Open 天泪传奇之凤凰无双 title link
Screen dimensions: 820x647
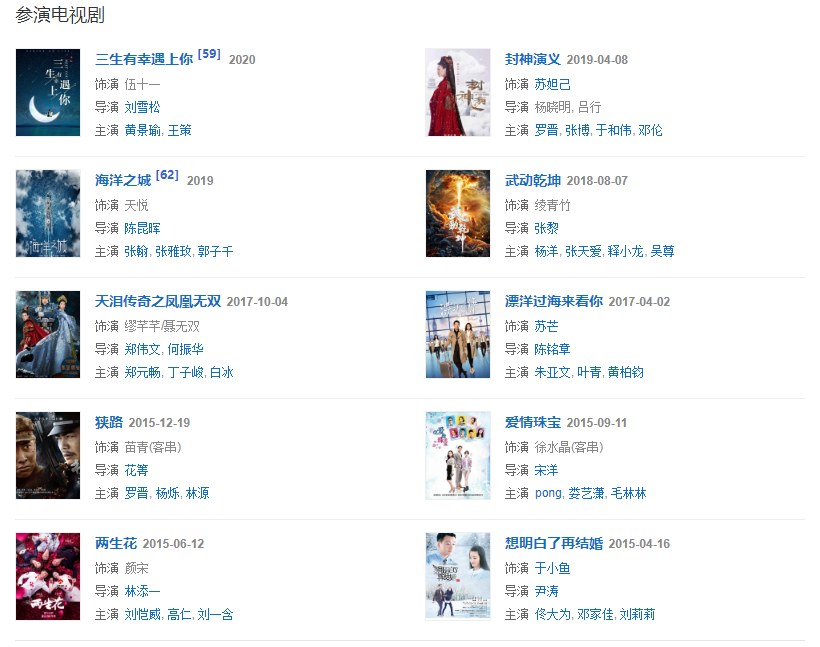(x=157, y=302)
